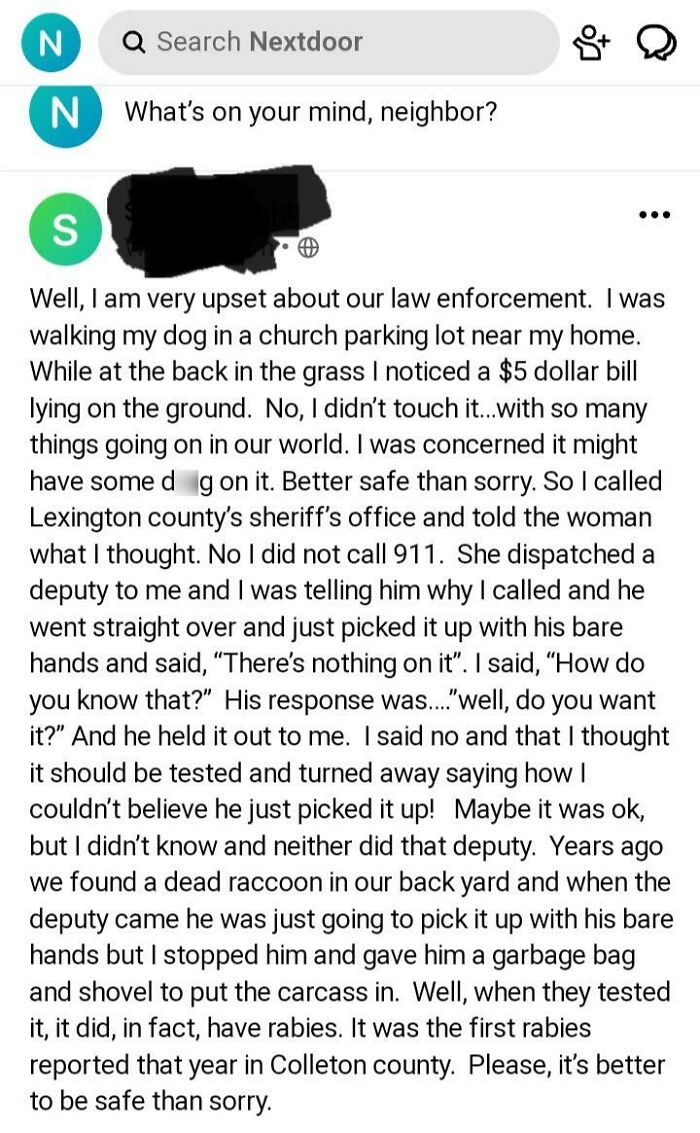This screenshot has height=1133, width=700.
Task: Start a post in "What's on your mind, neighbor?"
Action: click(x=310, y=111)
